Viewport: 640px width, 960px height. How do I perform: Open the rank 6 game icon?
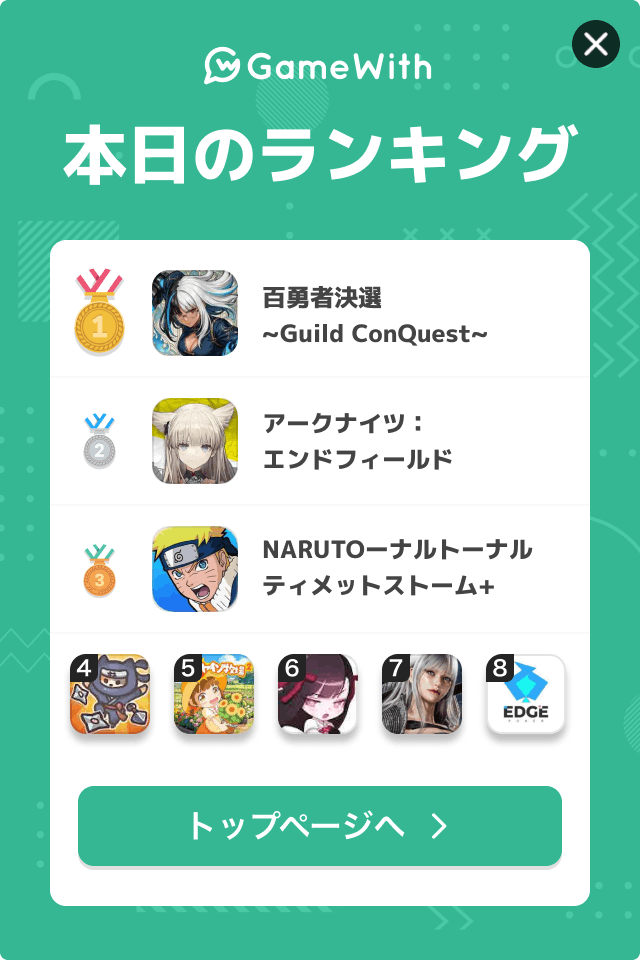click(x=318, y=694)
